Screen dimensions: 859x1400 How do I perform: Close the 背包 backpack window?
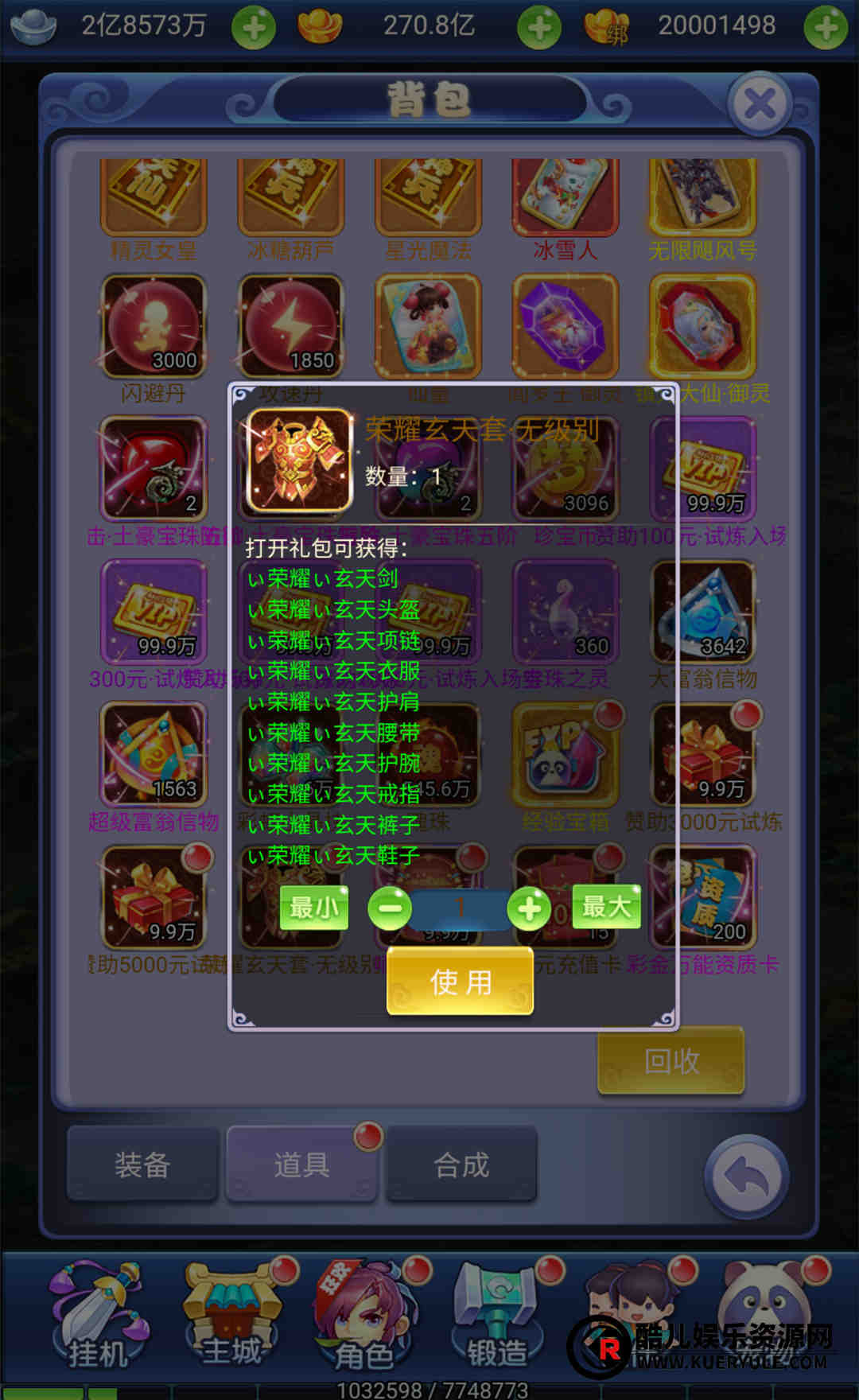pyautogui.click(x=760, y=104)
